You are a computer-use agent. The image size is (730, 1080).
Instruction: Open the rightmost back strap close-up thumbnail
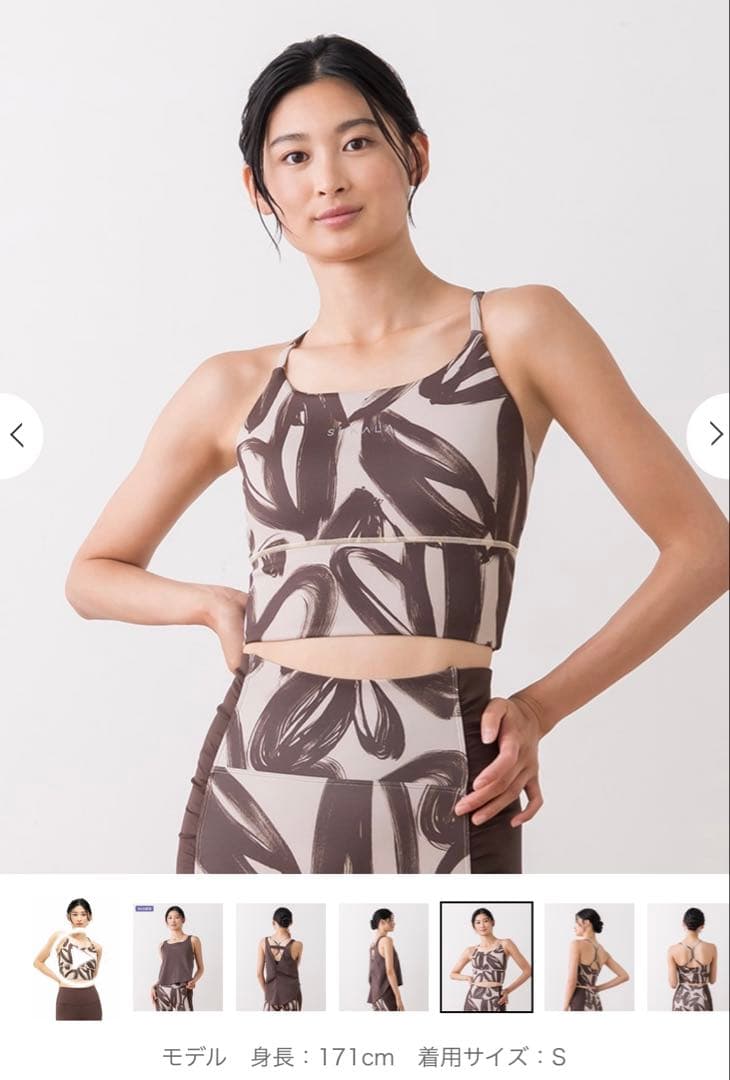click(690, 955)
